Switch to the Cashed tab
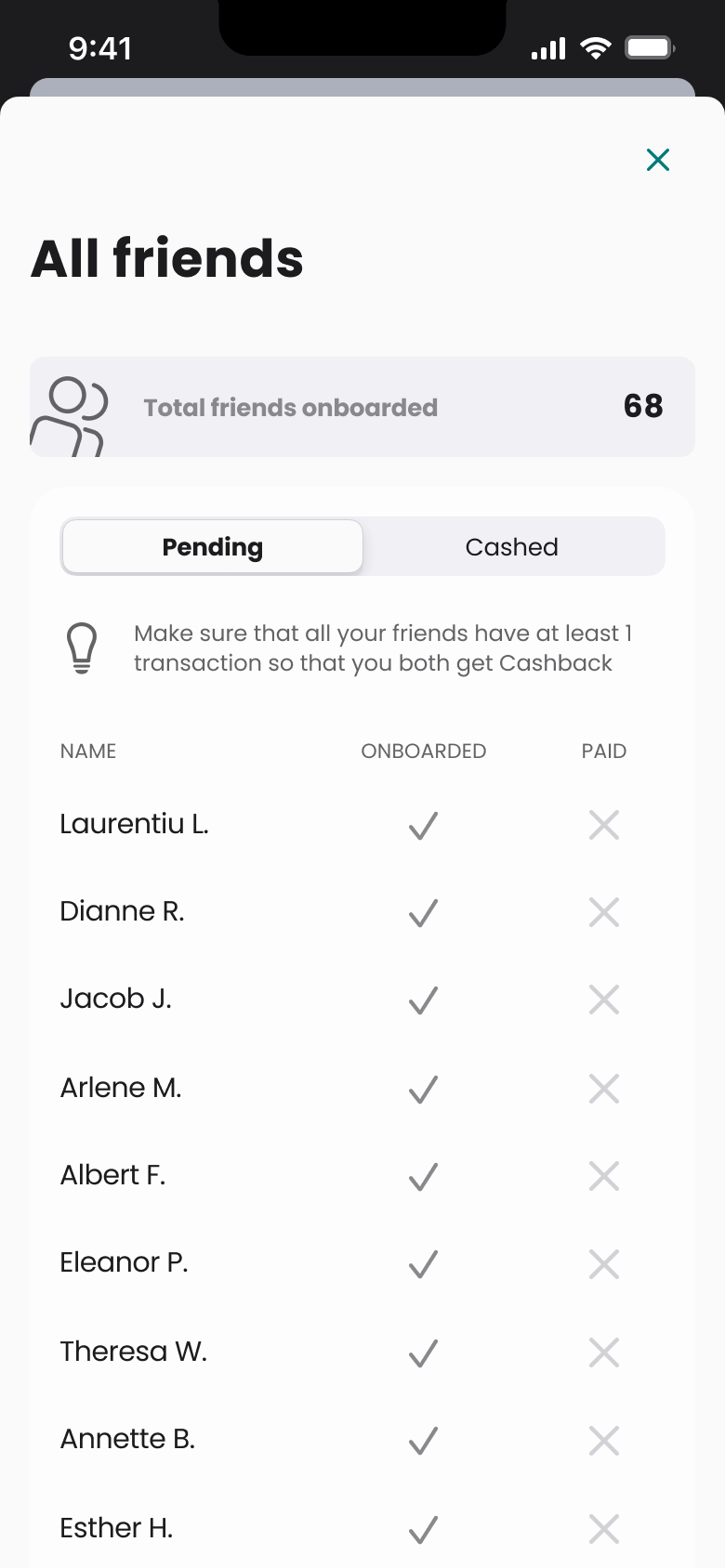The image size is (725, 1568). tap(512, 547)
